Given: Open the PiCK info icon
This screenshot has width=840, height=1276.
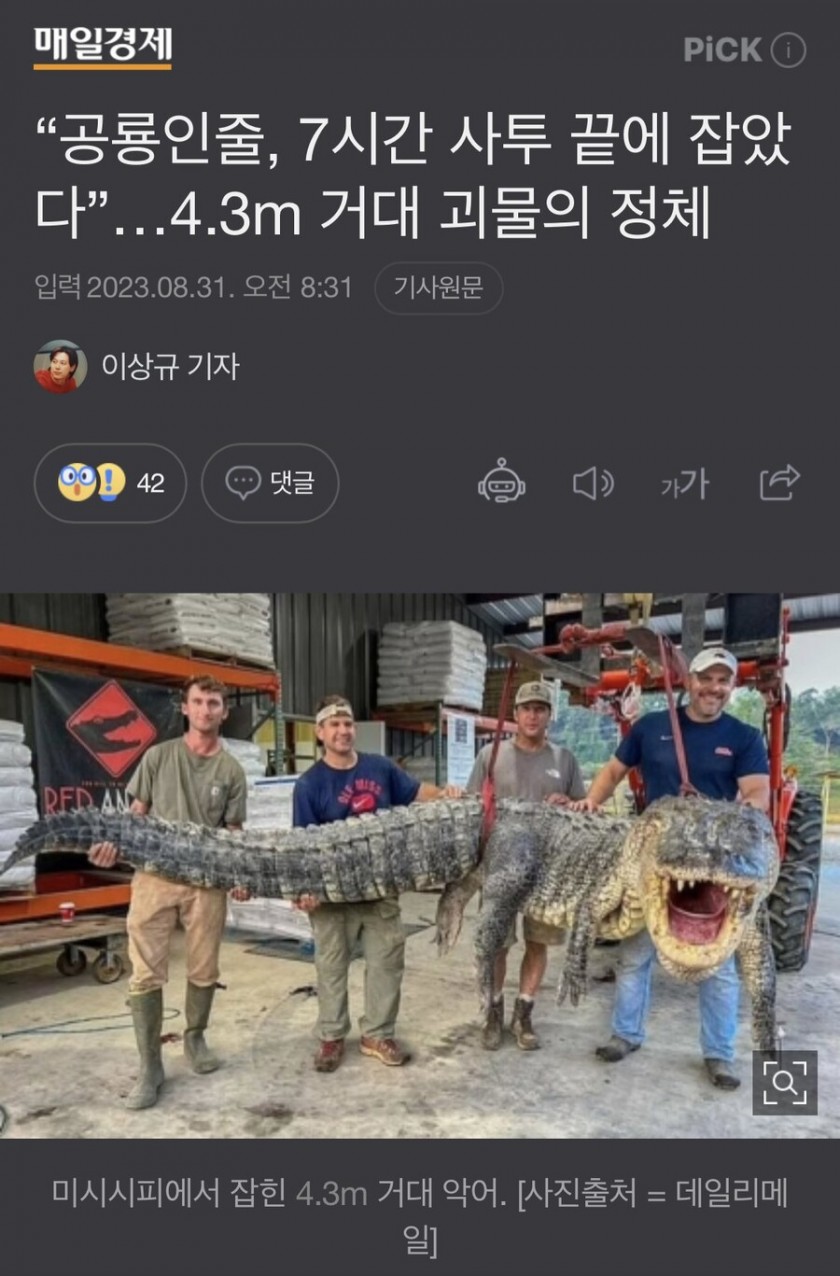Looking at the screenshot, I should pyautogui.click(x=788, y=50).
